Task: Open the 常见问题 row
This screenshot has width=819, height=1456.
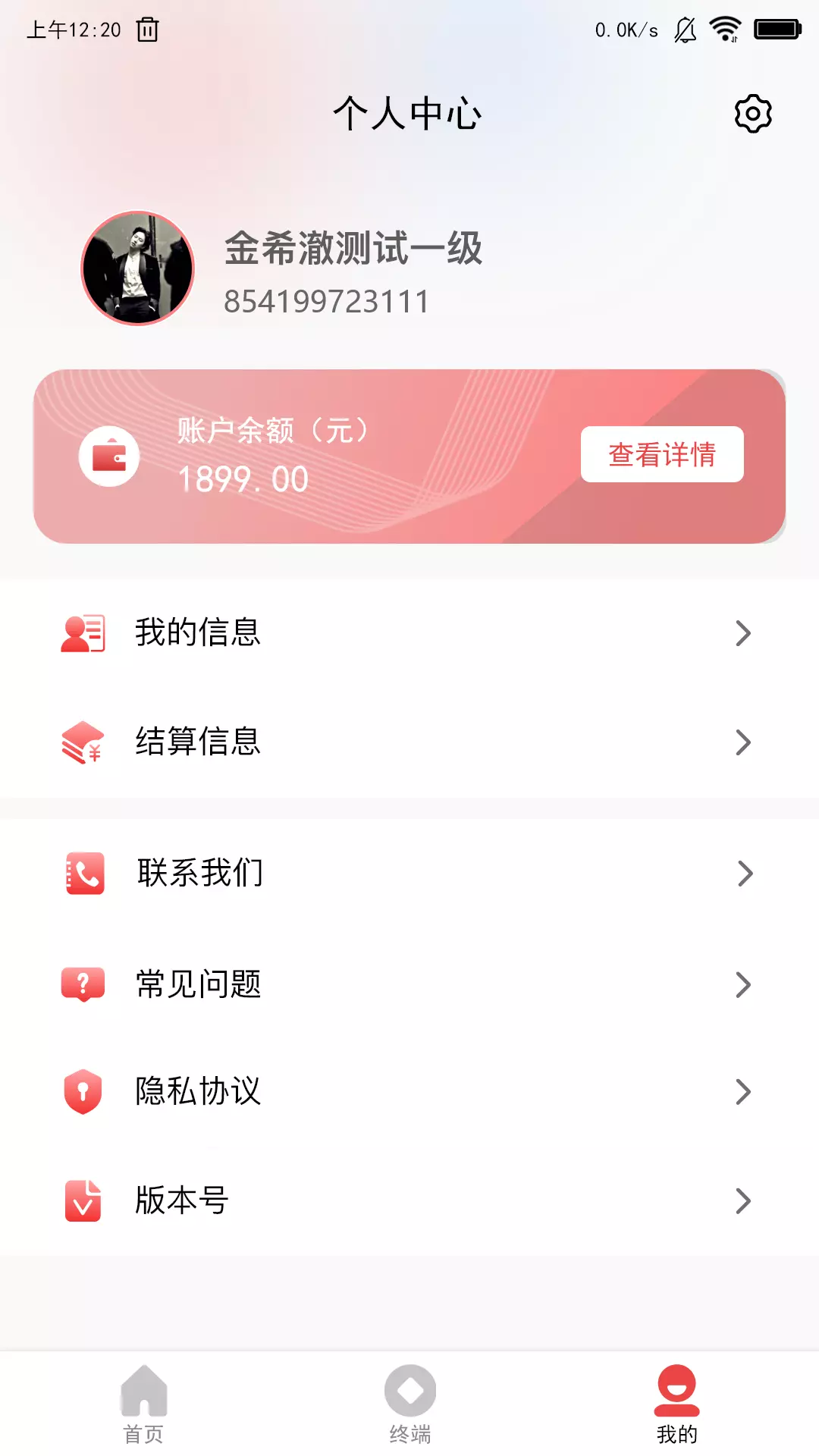Action: 409,984
